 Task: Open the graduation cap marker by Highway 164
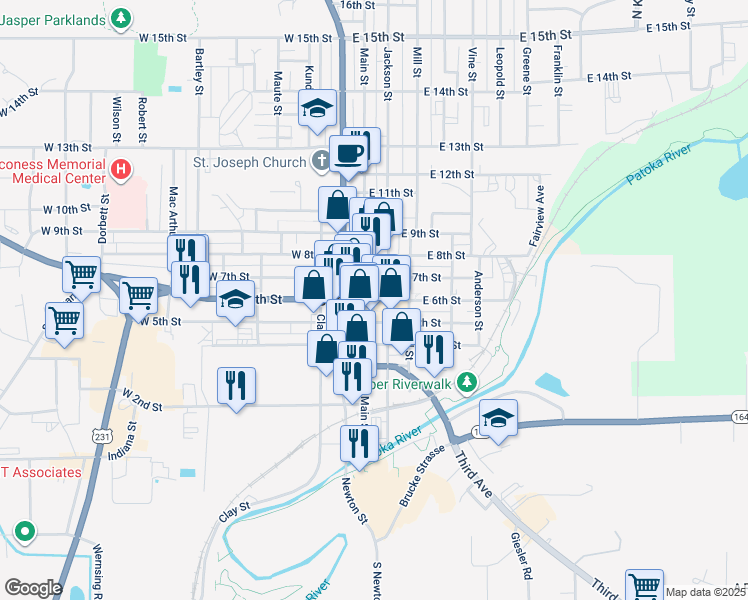(498, 420)
